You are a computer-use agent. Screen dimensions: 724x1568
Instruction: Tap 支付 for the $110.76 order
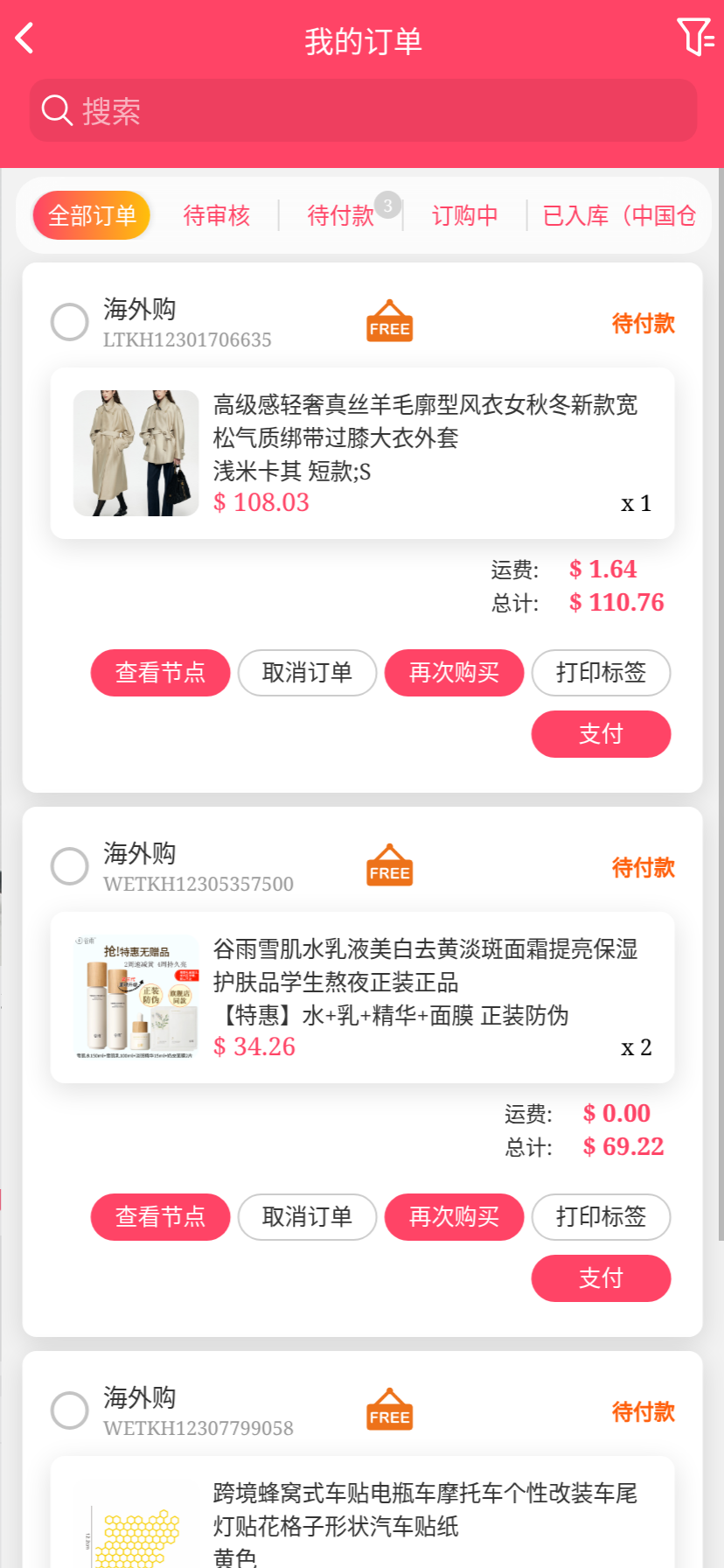click(x=601, y=734)
